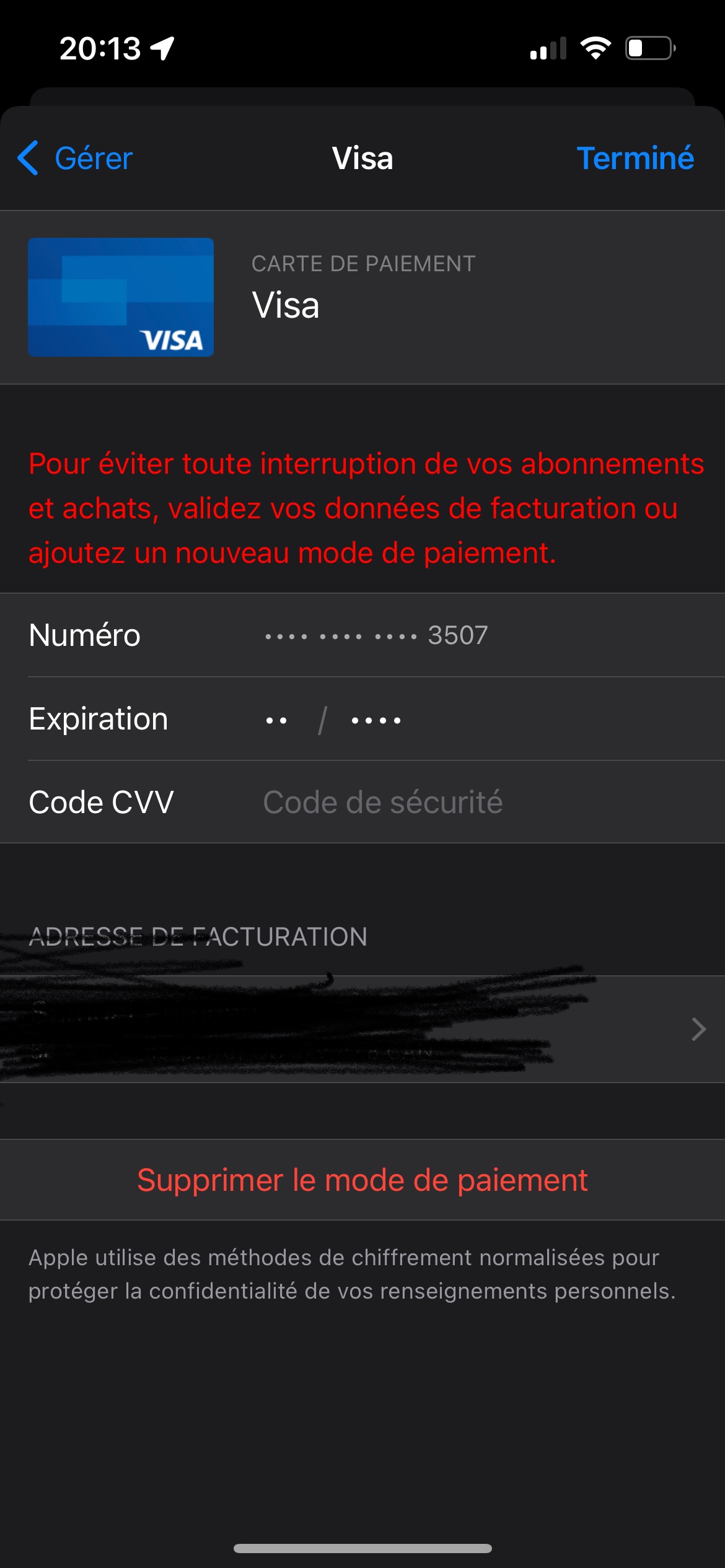This screenshot has width=725, height=1568.
Task: Tap Supprimer le mode de paiement
Action: [x=362, y=1180]
